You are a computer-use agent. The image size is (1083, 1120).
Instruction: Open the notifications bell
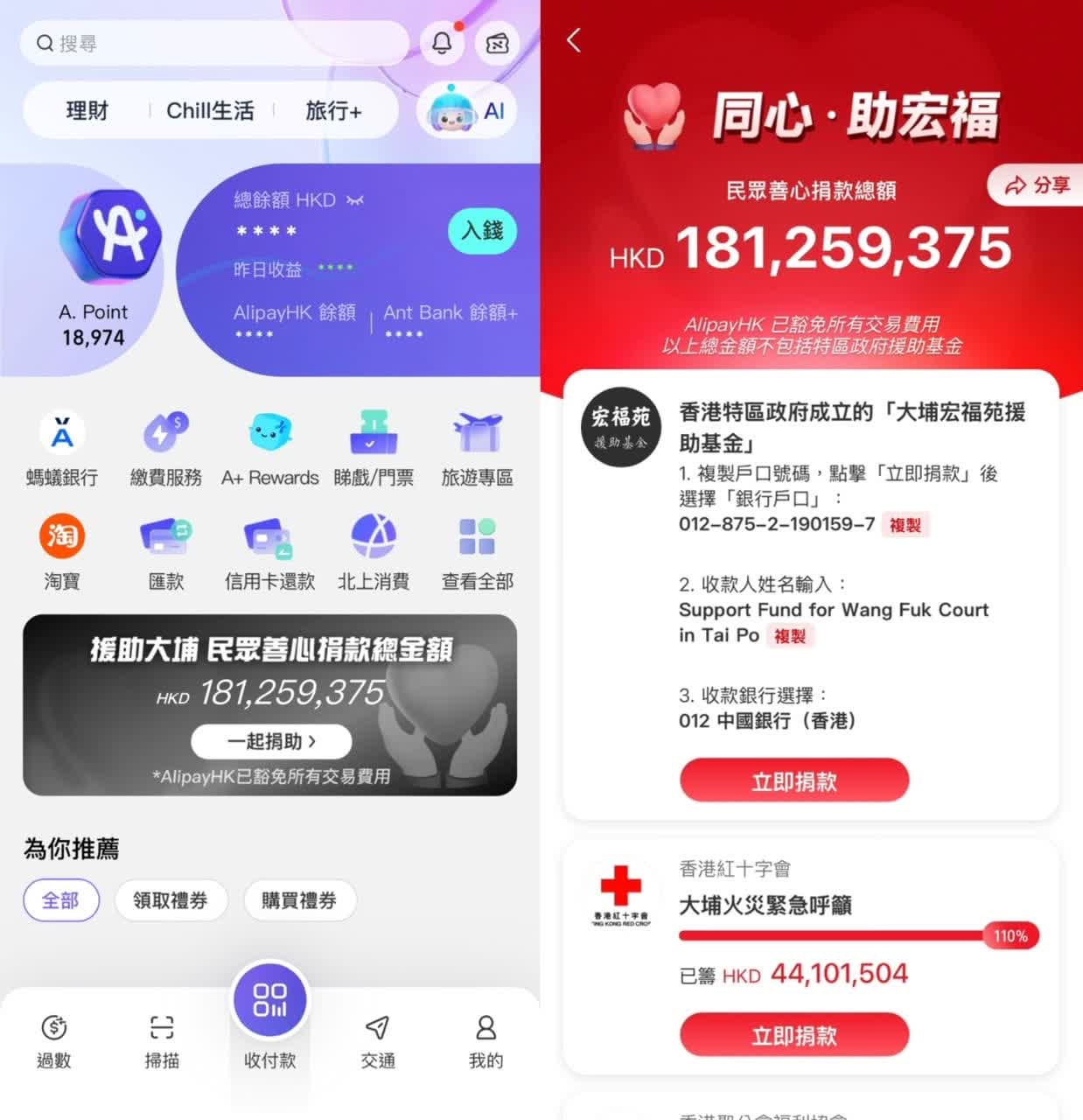442,43
